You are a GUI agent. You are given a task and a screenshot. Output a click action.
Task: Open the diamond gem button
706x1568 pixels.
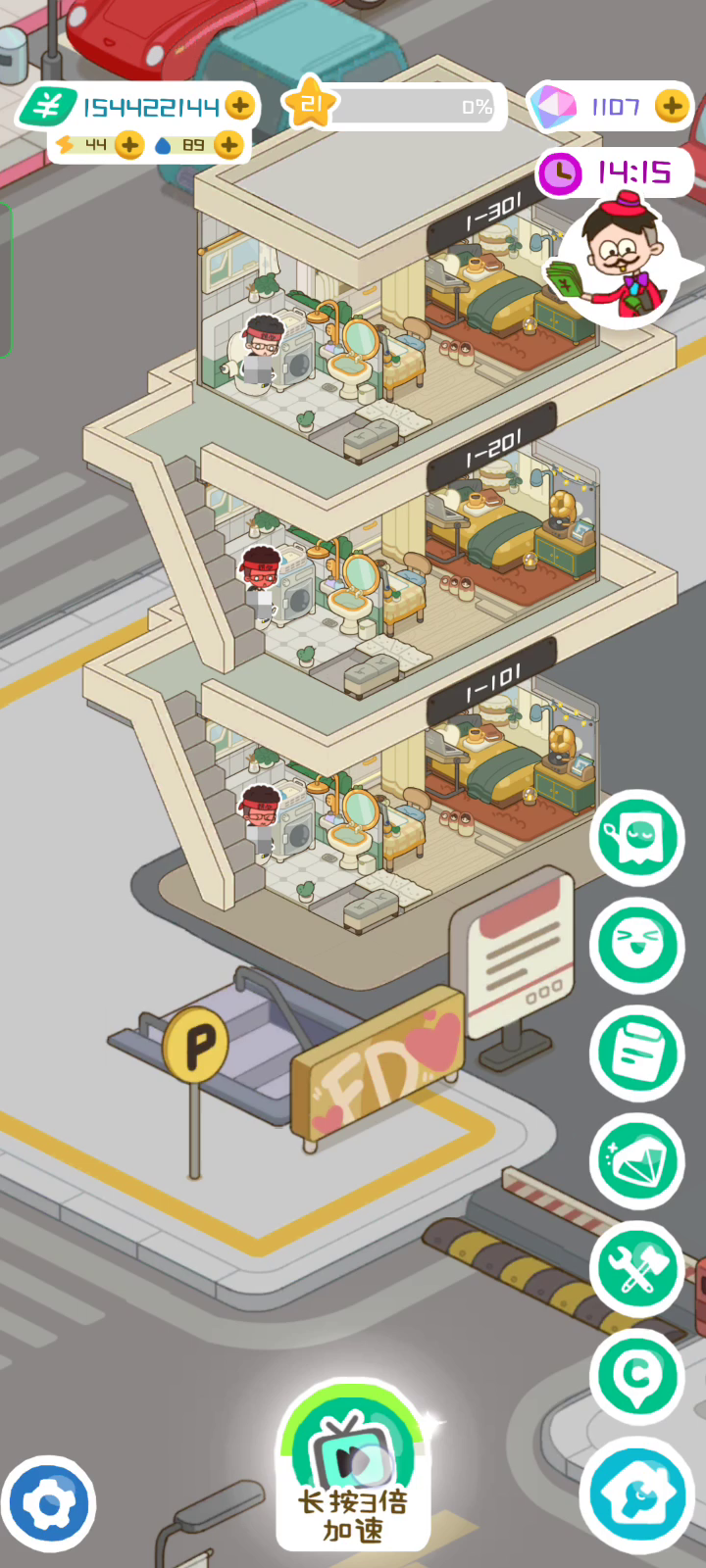point(637,1161)
